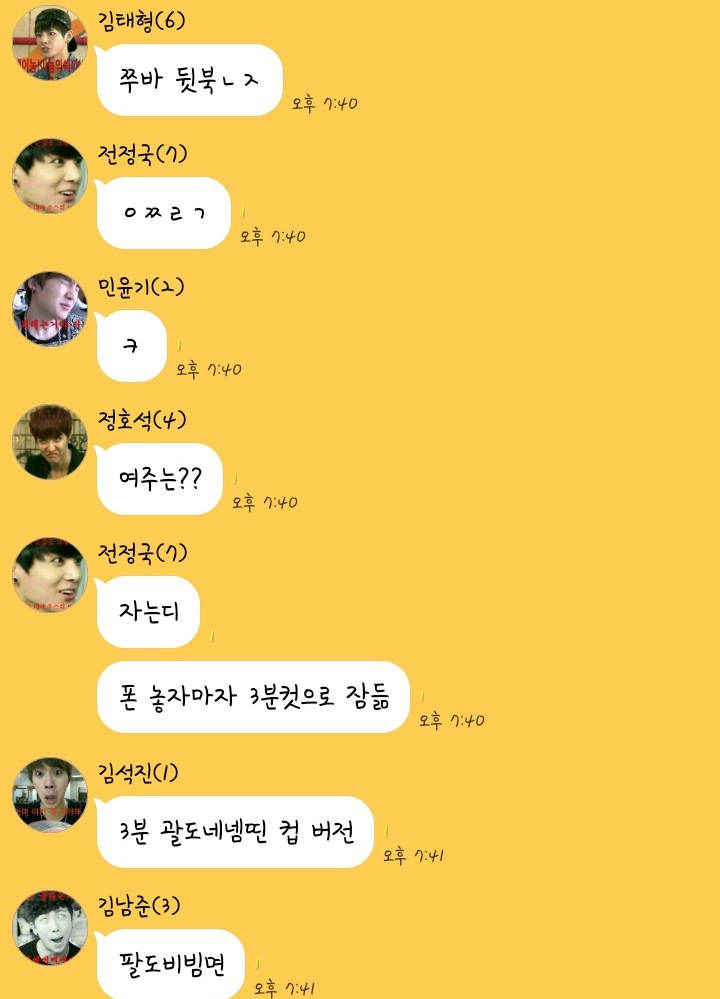This screenshot has width=720, height=999.
Task: Tap 민윤기's profile avatar
Action: [49, 309]
